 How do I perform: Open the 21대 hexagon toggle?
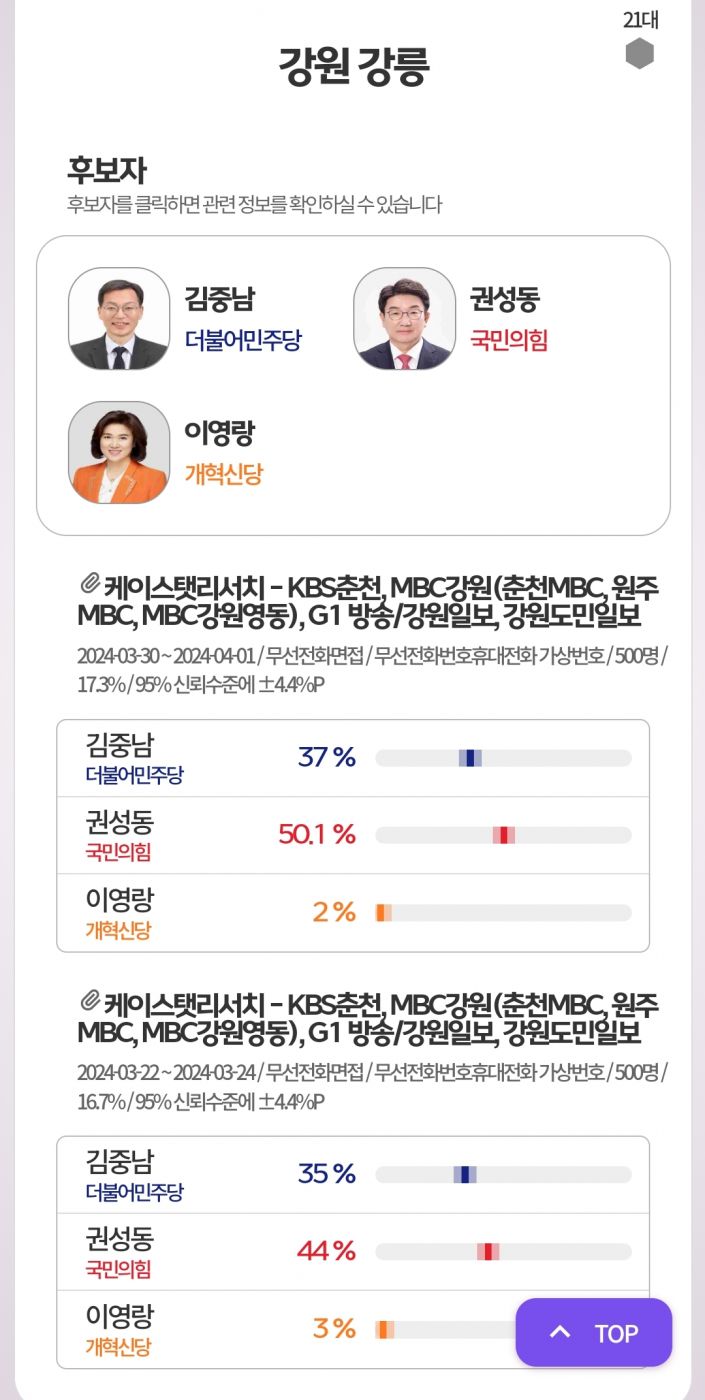coord(640,53)
